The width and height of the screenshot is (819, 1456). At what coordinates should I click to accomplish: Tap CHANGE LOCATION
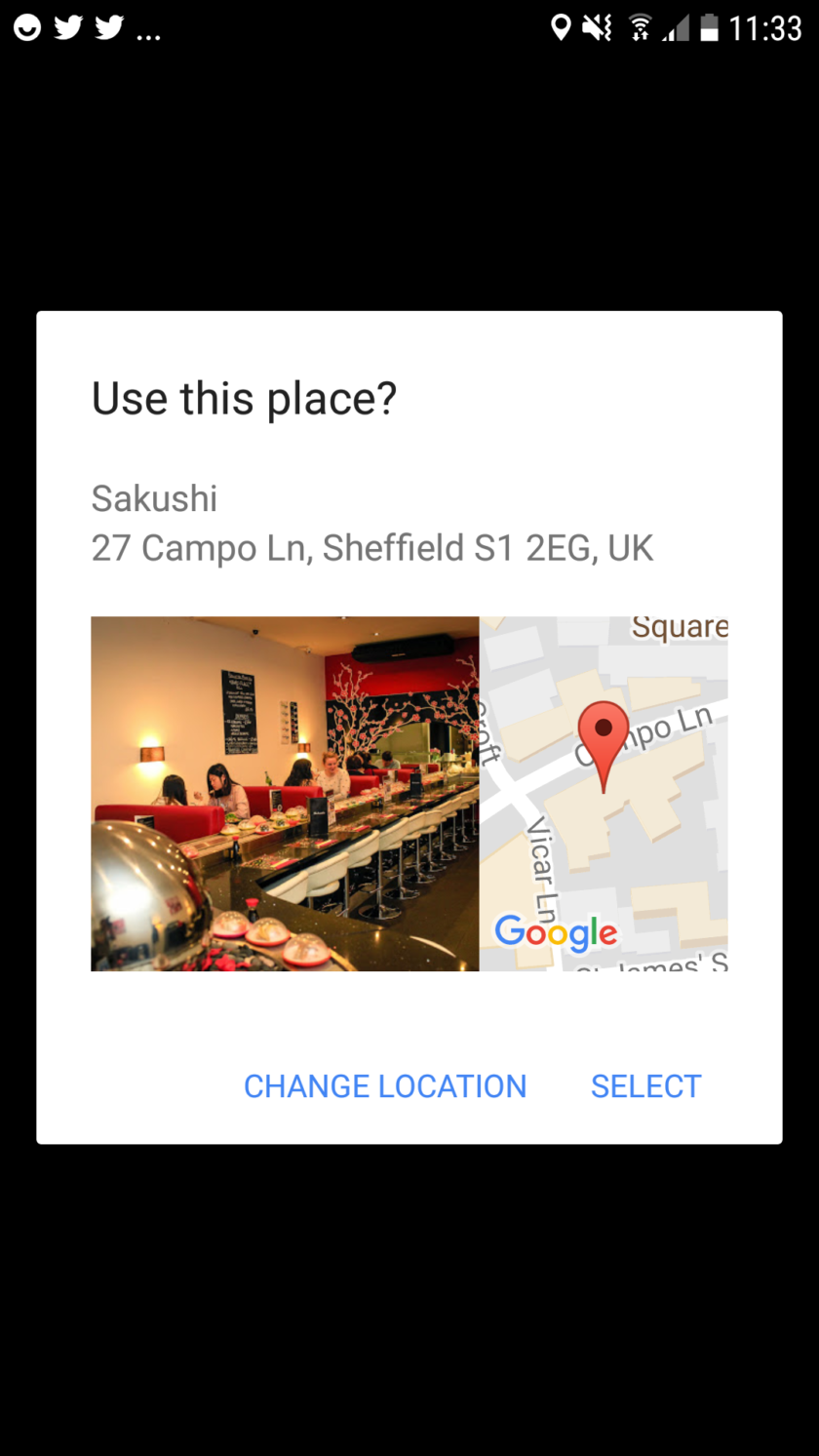(x=385, y=1085)
